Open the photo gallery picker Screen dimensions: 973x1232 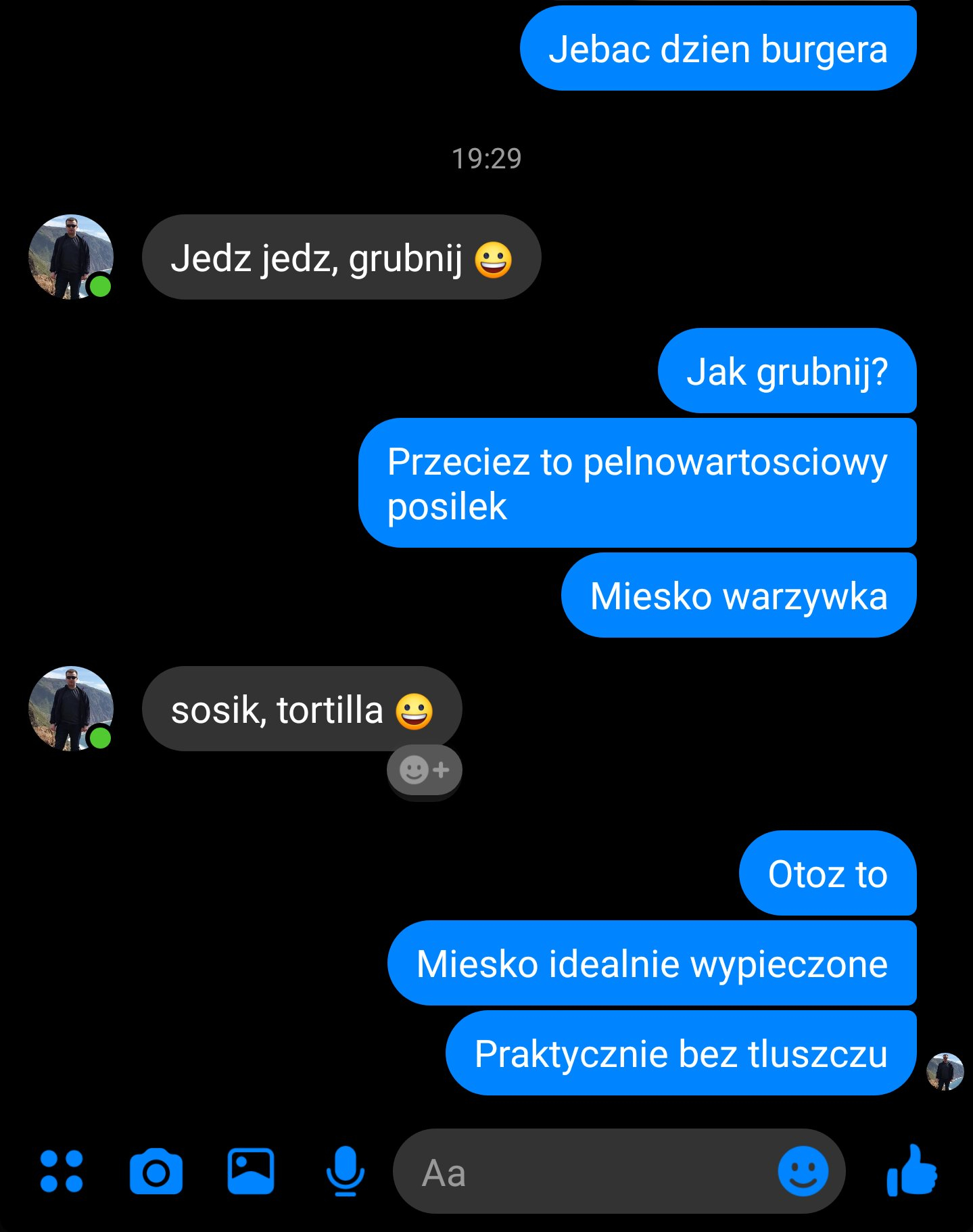tap(251, 1171)
